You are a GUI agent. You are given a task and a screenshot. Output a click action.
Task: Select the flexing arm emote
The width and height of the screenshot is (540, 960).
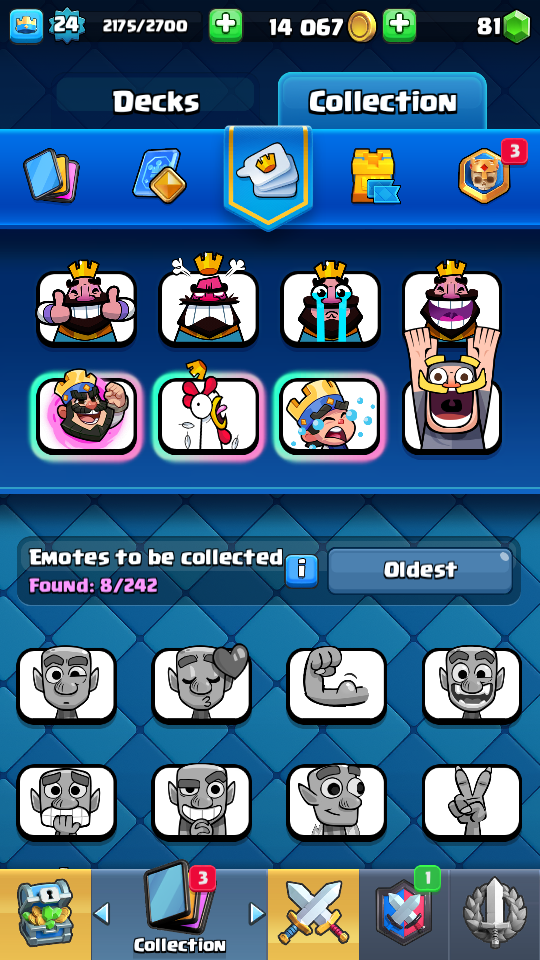(337, 685)
